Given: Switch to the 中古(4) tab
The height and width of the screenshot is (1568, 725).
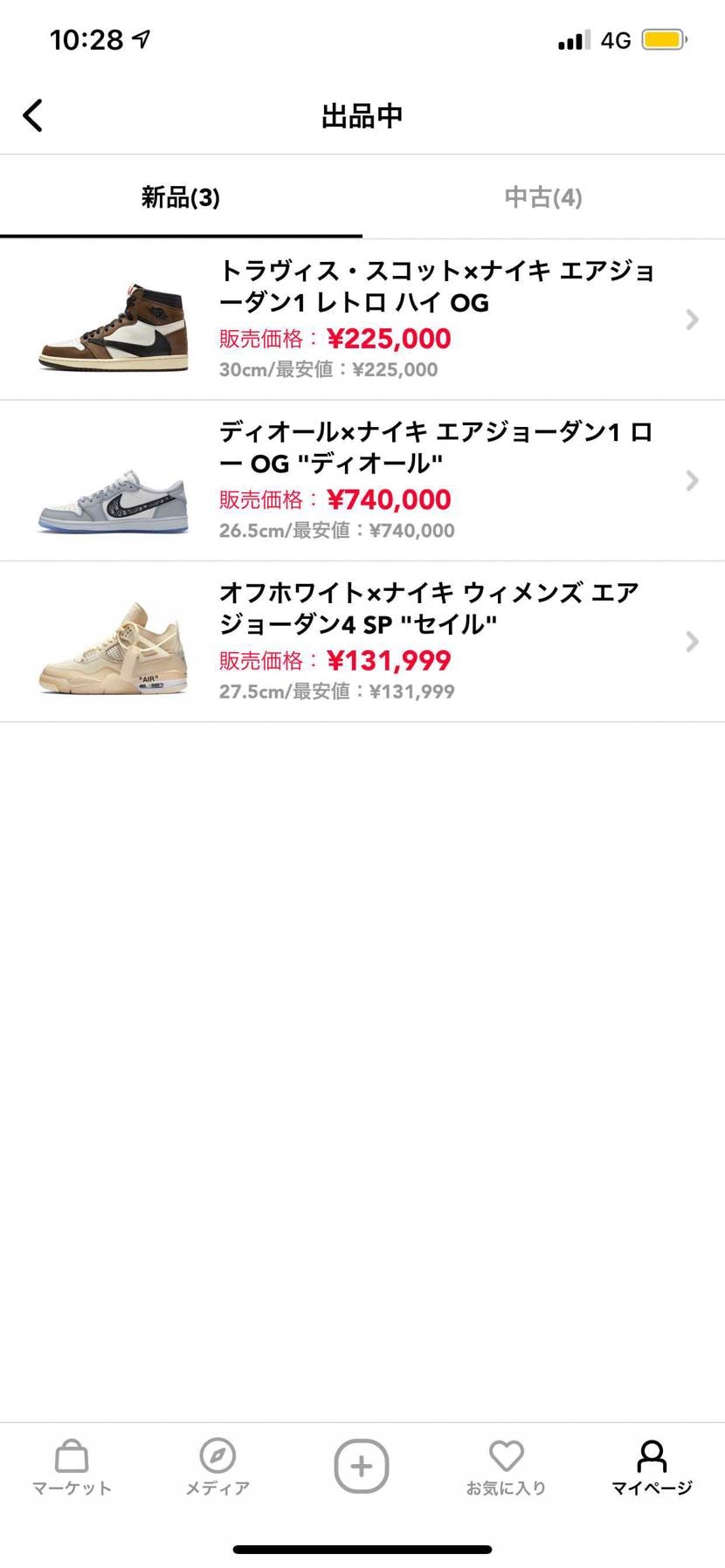Looking at the screenshot, I should (542, 197).
